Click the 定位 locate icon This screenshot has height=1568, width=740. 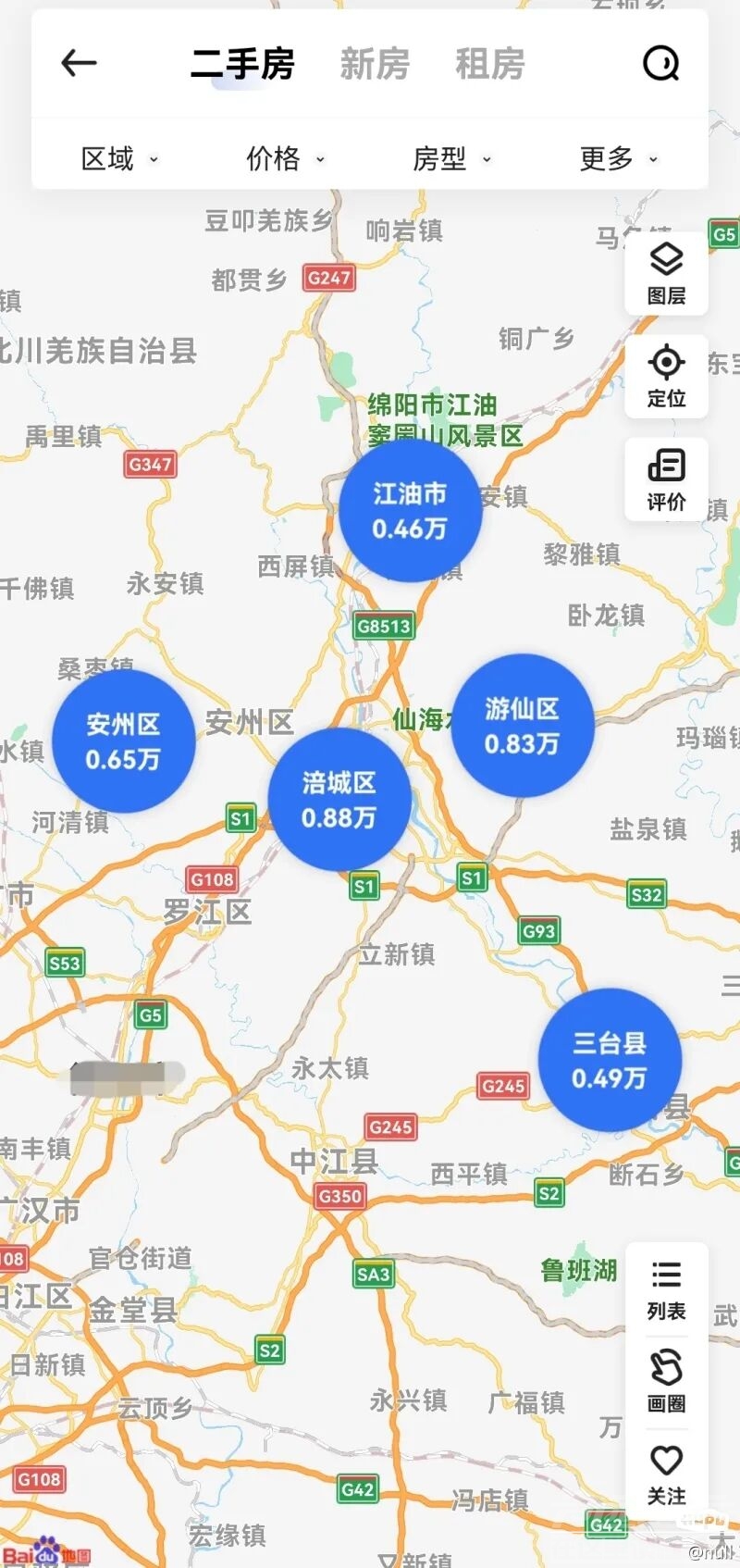click(666, 376)
